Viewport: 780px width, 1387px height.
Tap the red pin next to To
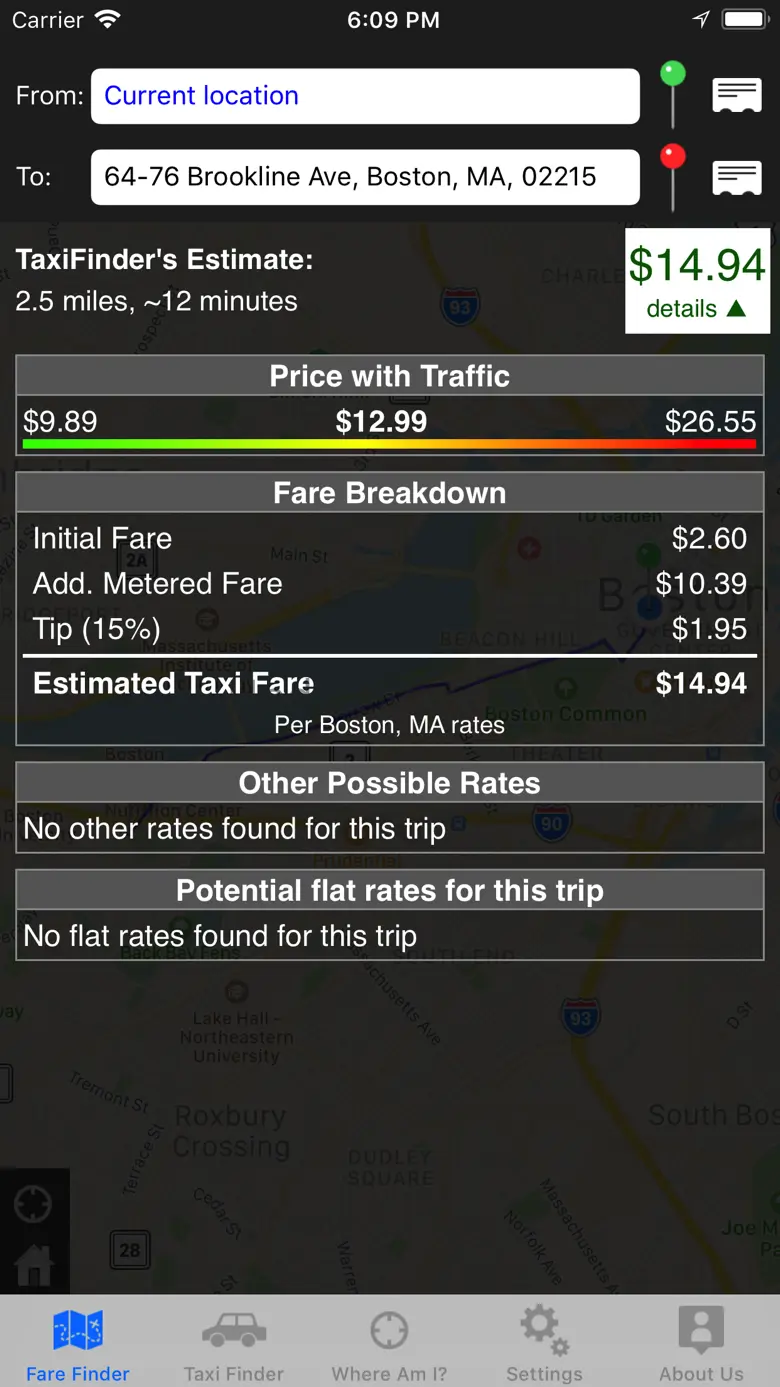673,176
